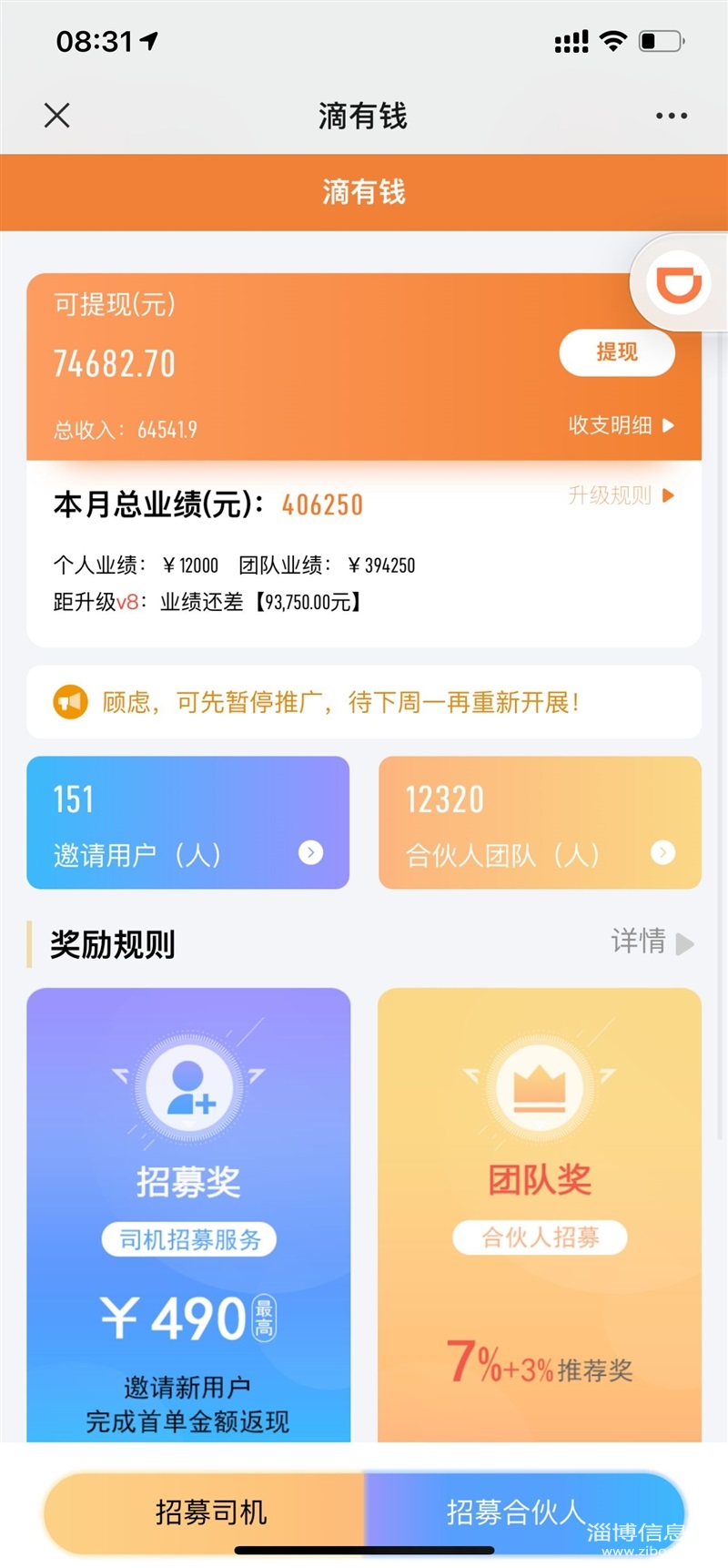Screen dimensions: 728x1568
Task: Open the 邀请用户 151 card
Action: point(188,822)
